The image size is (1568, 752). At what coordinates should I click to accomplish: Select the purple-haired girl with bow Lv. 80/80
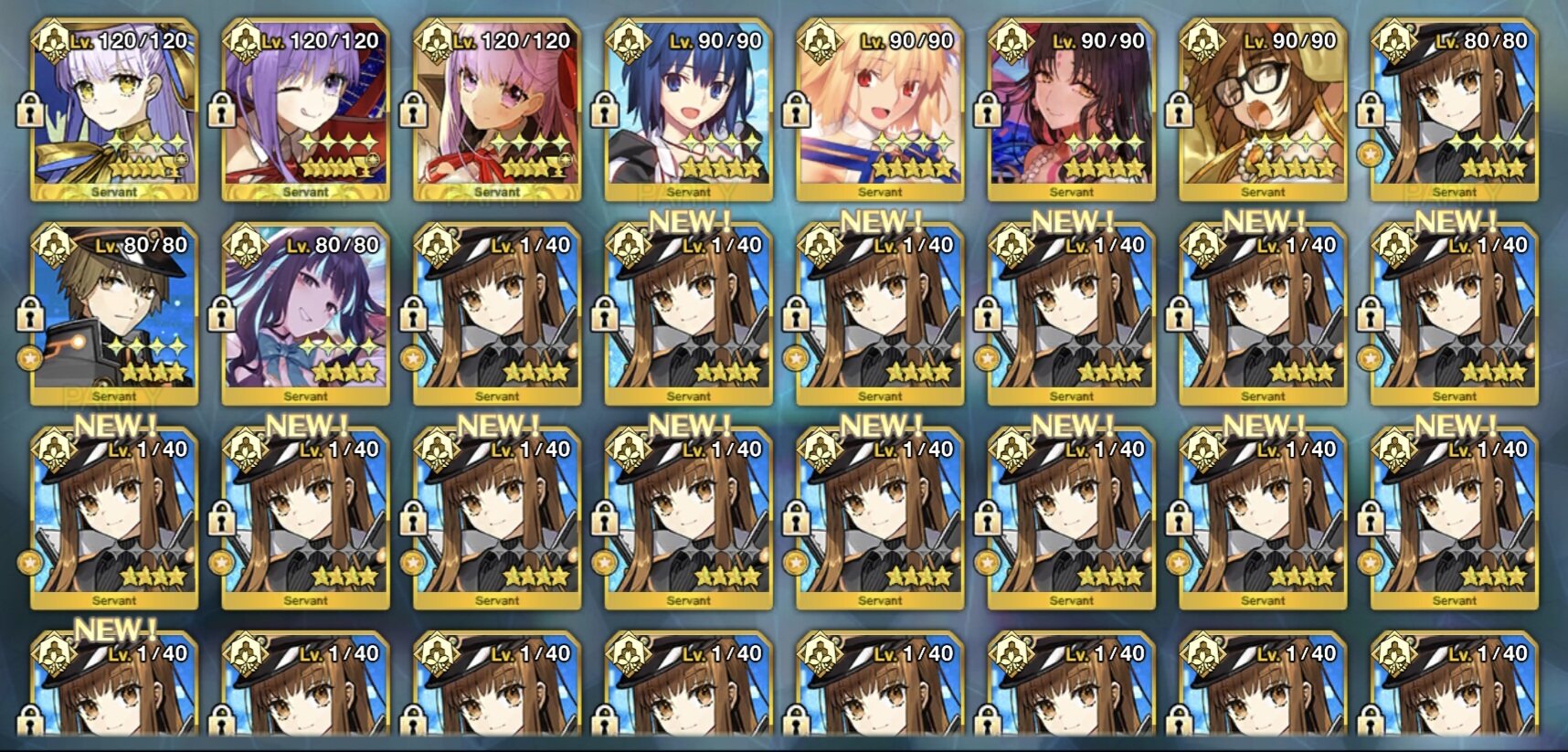pos(306,313)
